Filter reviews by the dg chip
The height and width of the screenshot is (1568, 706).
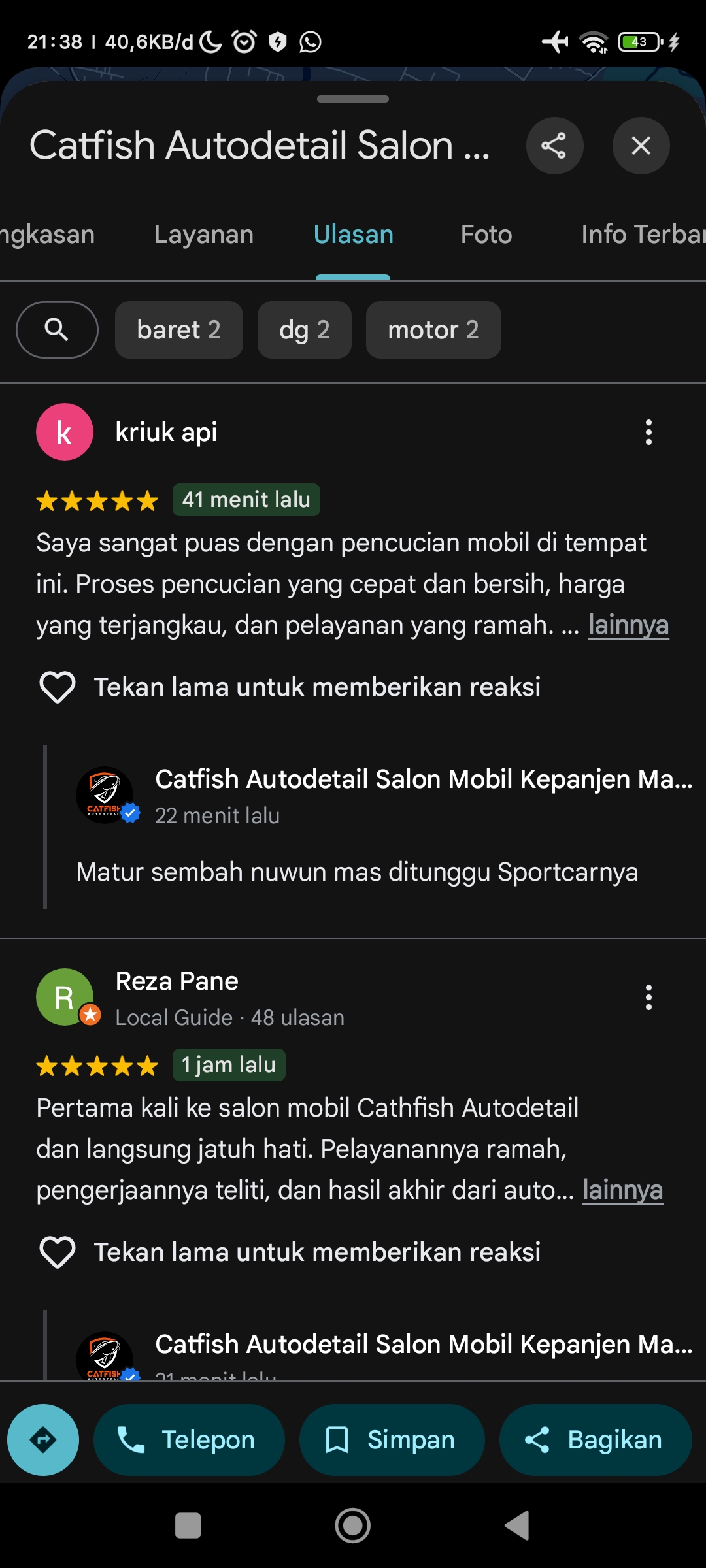(x=305, y=330)
